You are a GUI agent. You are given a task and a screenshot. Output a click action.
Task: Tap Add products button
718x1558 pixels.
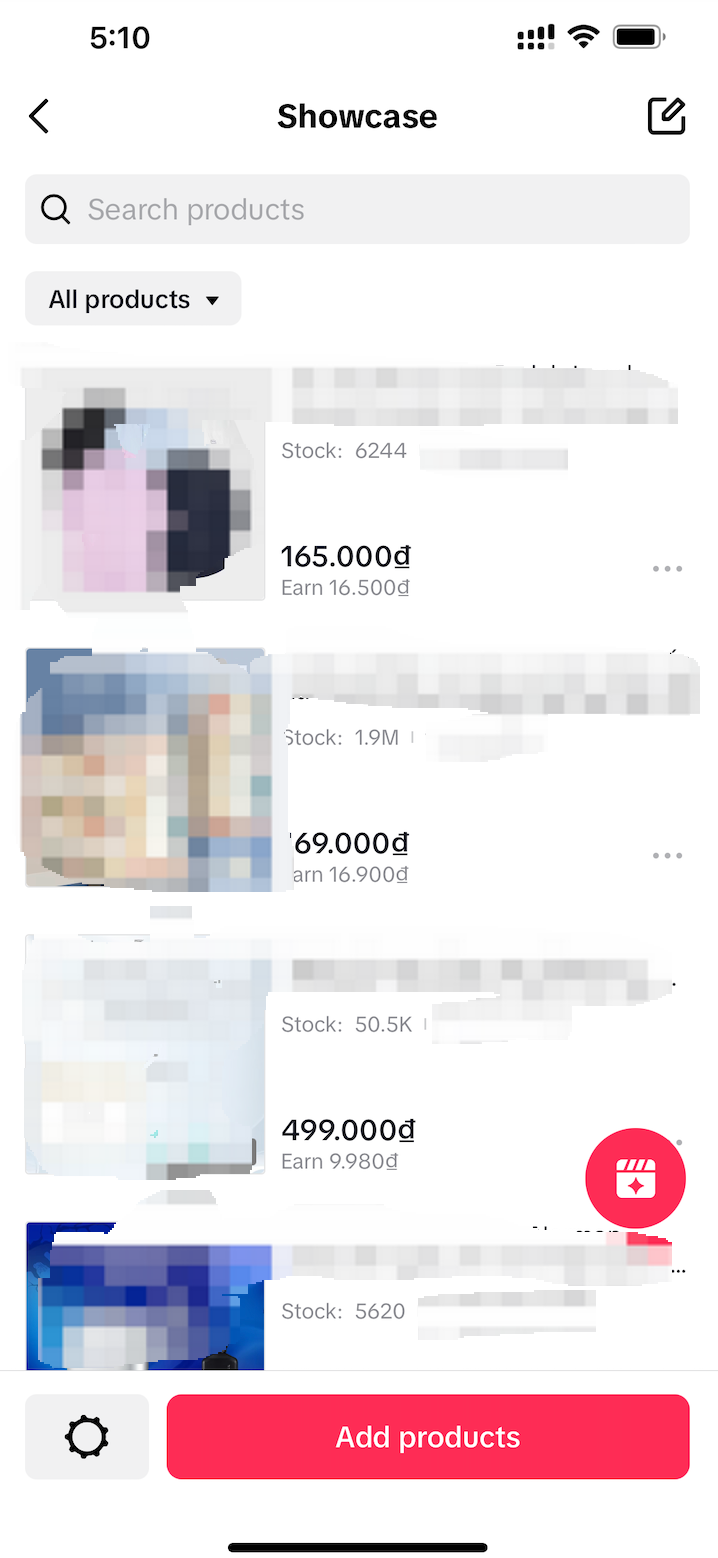(x=428, y=1437)
